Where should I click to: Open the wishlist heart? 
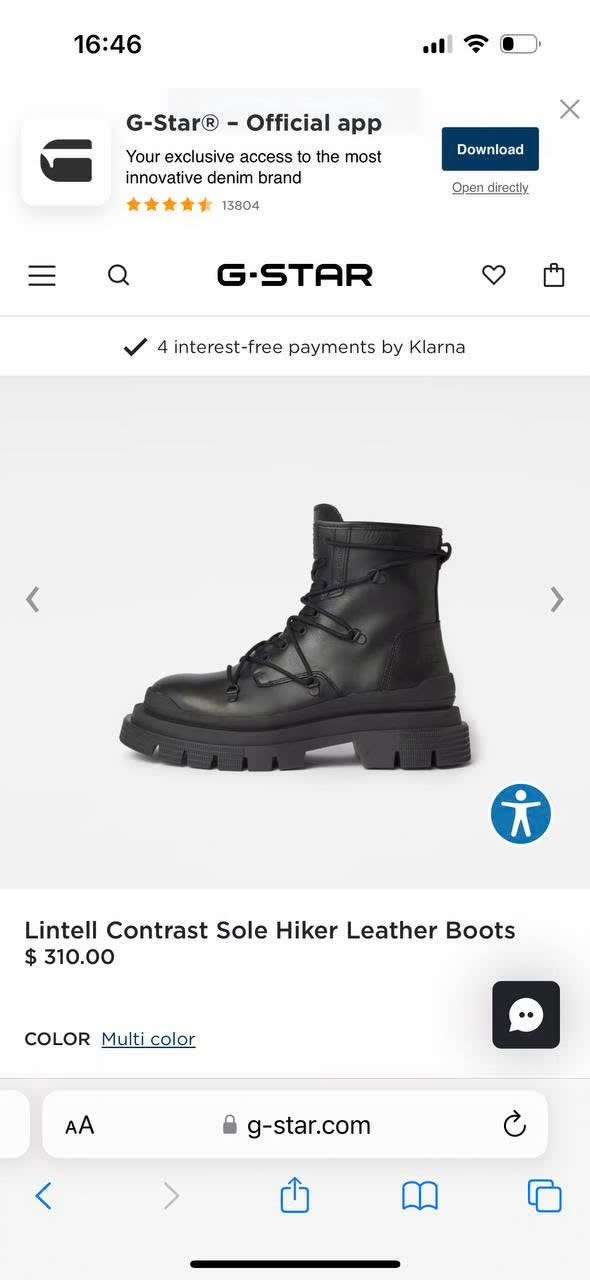pos(494,275)
